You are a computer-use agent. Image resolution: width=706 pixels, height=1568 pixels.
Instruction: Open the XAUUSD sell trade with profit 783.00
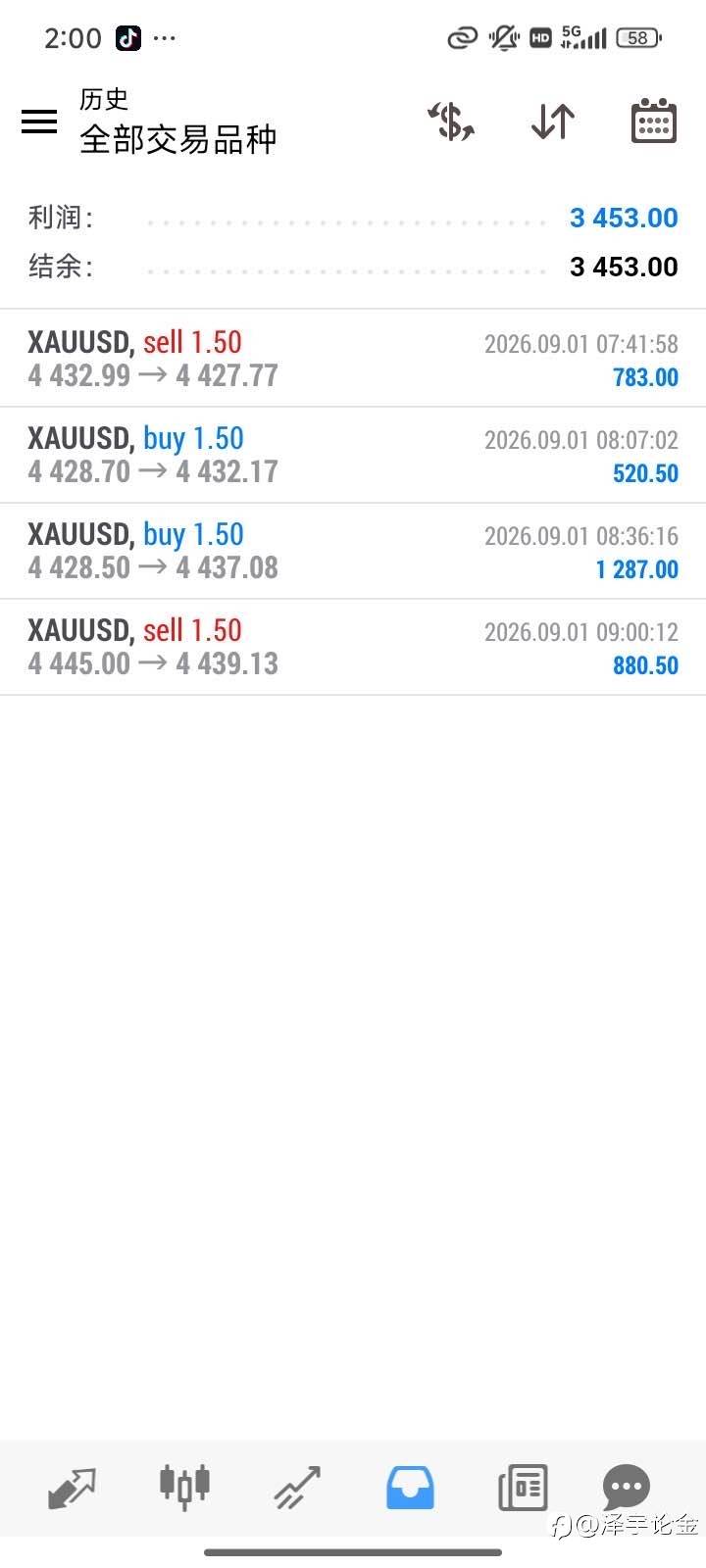[x=353, y=359]
